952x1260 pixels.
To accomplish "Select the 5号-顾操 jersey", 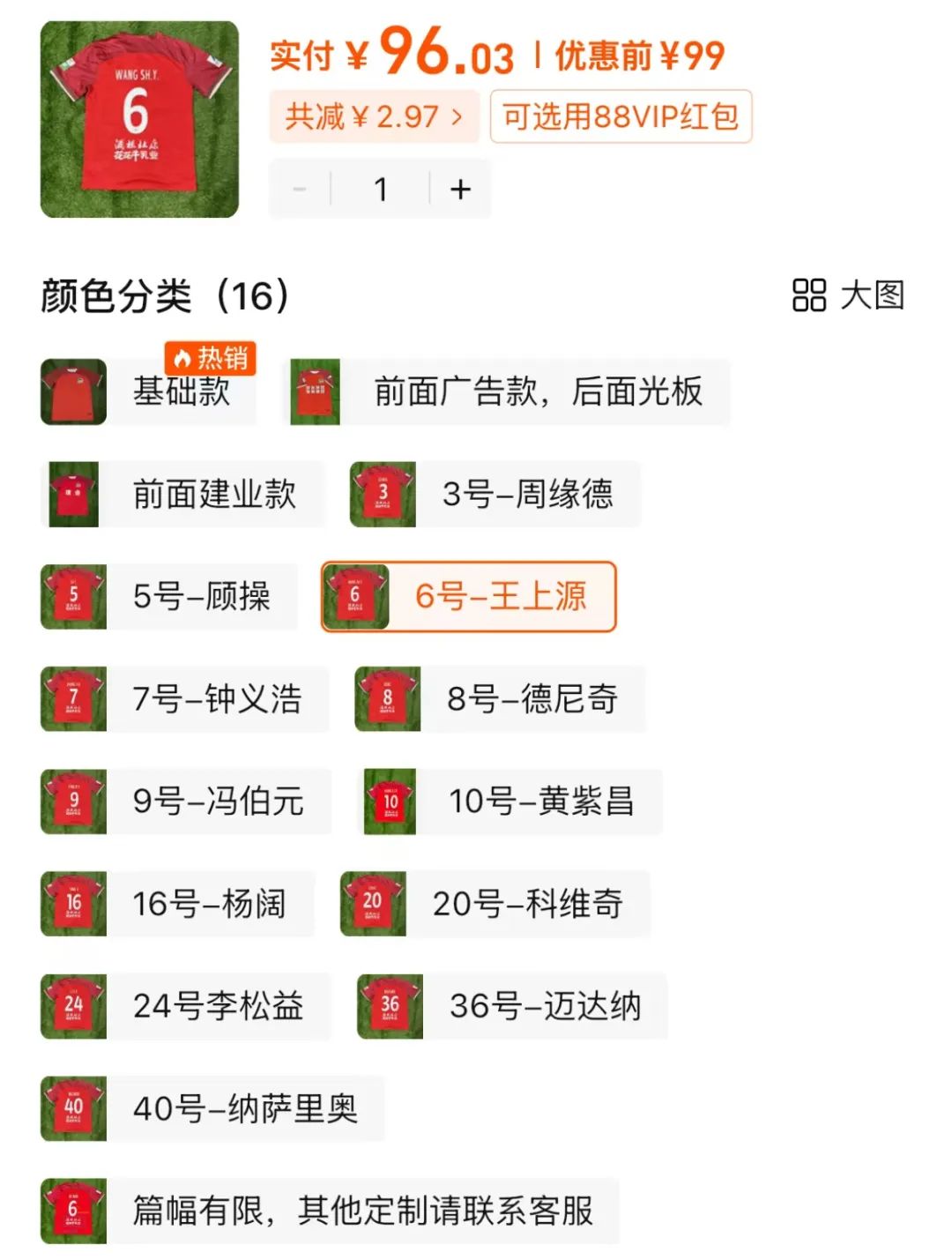I will coord(169,596).
